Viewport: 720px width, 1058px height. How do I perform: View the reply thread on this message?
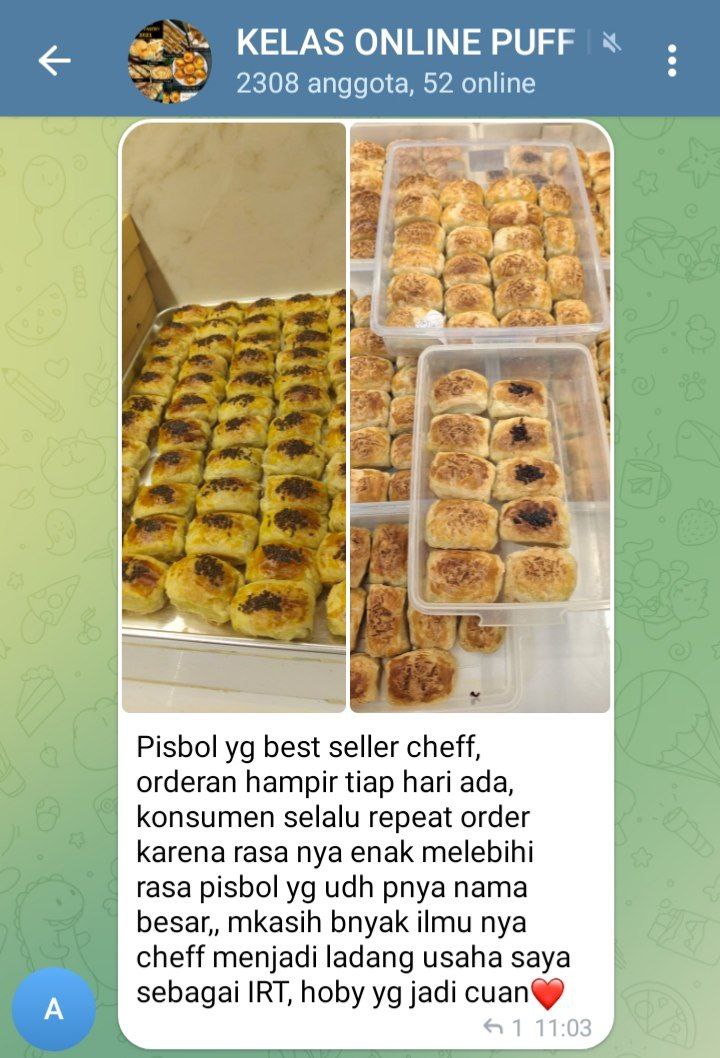(x=503, y=1027)
